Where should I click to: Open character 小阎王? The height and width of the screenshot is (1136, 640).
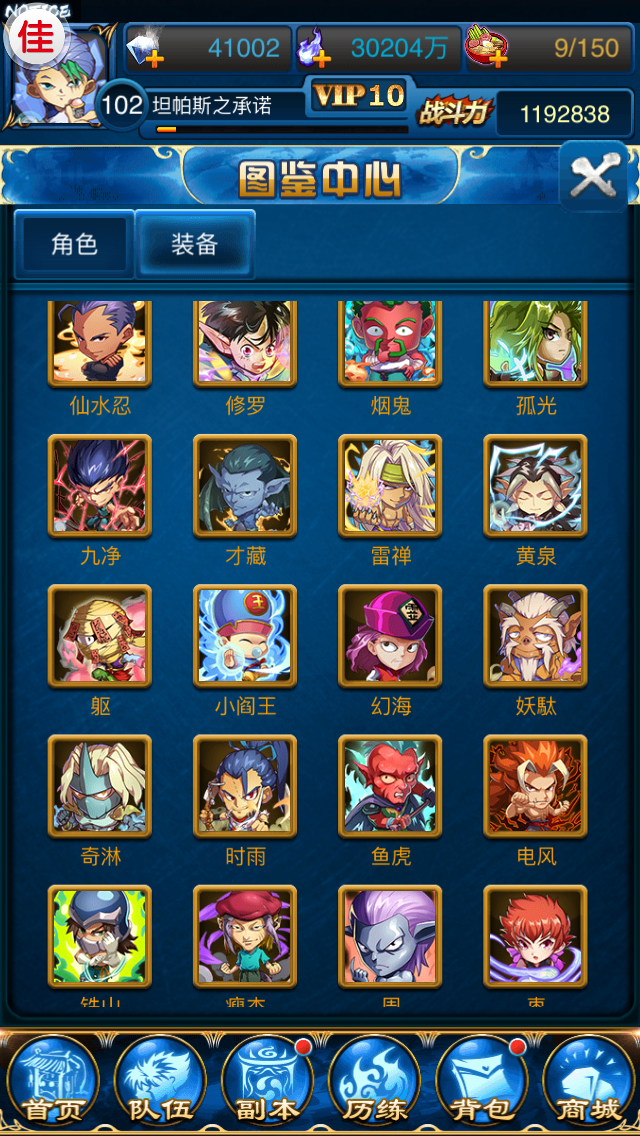pyautogui.click(x=245, y=636)
